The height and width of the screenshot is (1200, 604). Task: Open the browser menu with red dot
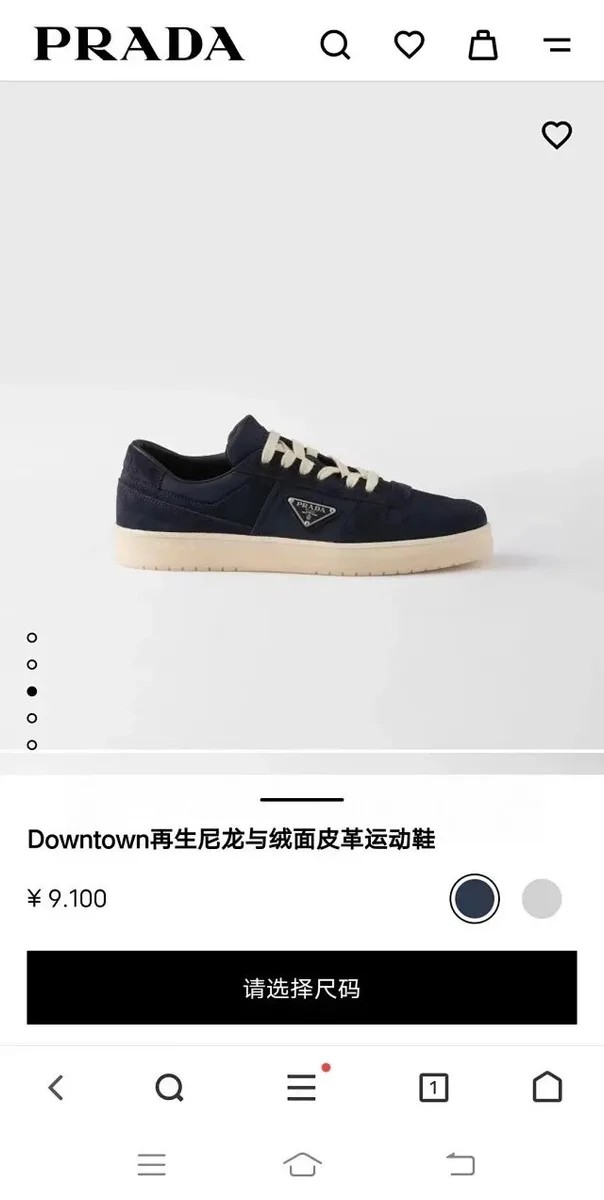point(304,1086)
